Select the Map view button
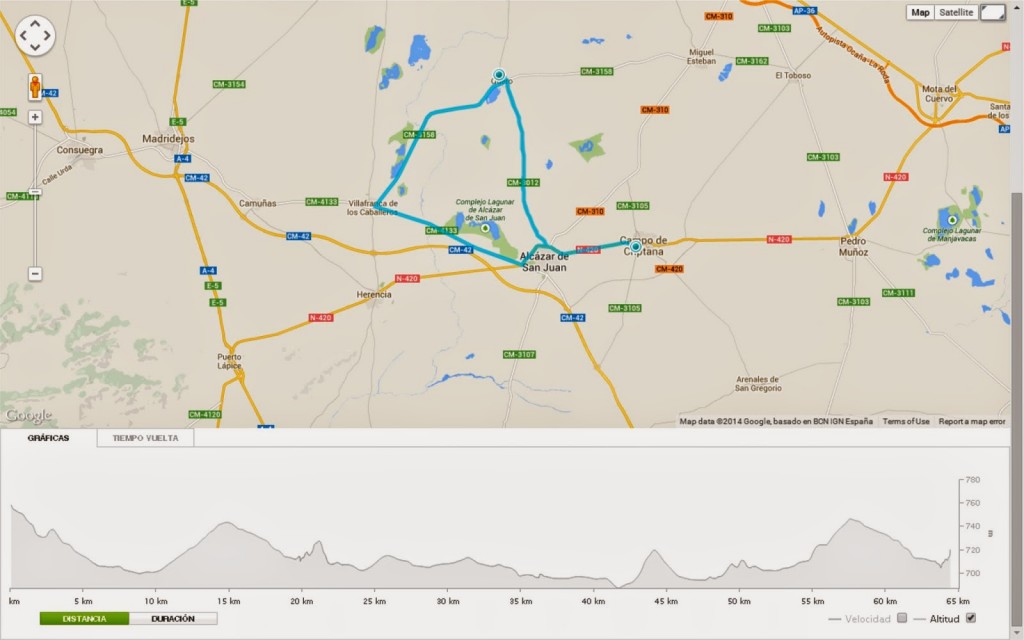The width and height of the screenshot is (1024, 640). (920, 13)
